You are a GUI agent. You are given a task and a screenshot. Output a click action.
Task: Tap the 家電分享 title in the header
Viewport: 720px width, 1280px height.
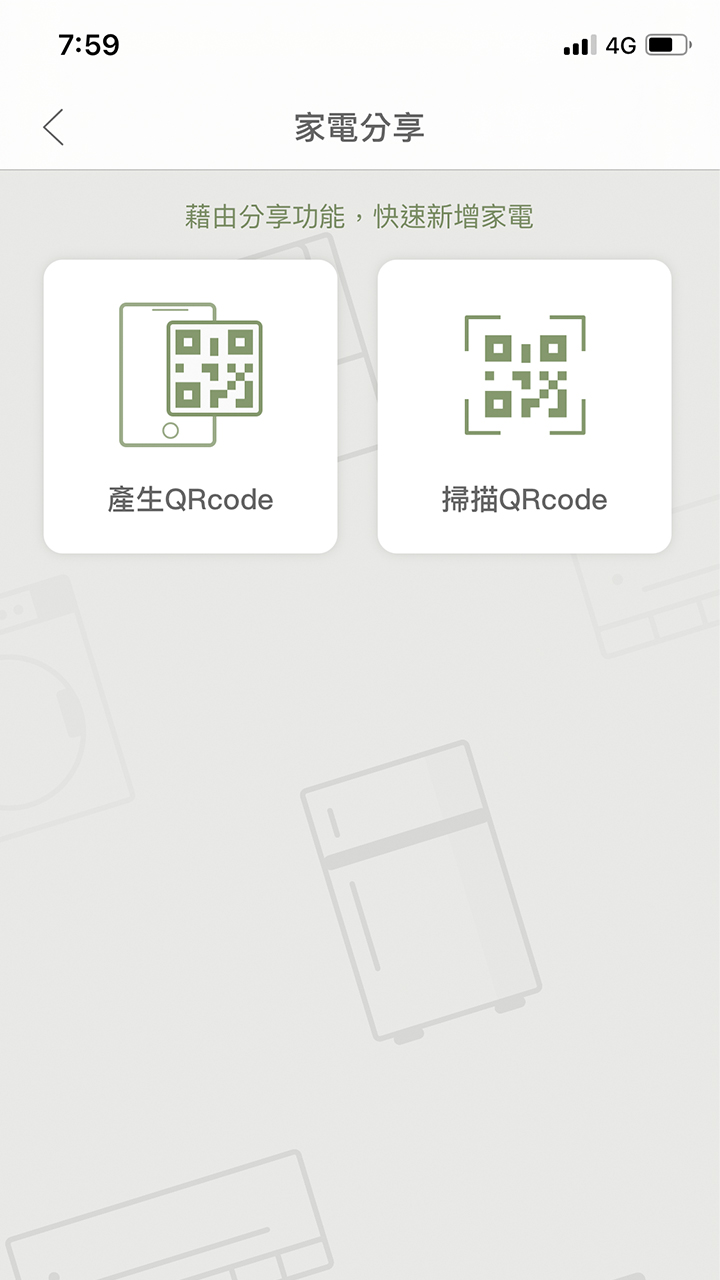point(360,127)
